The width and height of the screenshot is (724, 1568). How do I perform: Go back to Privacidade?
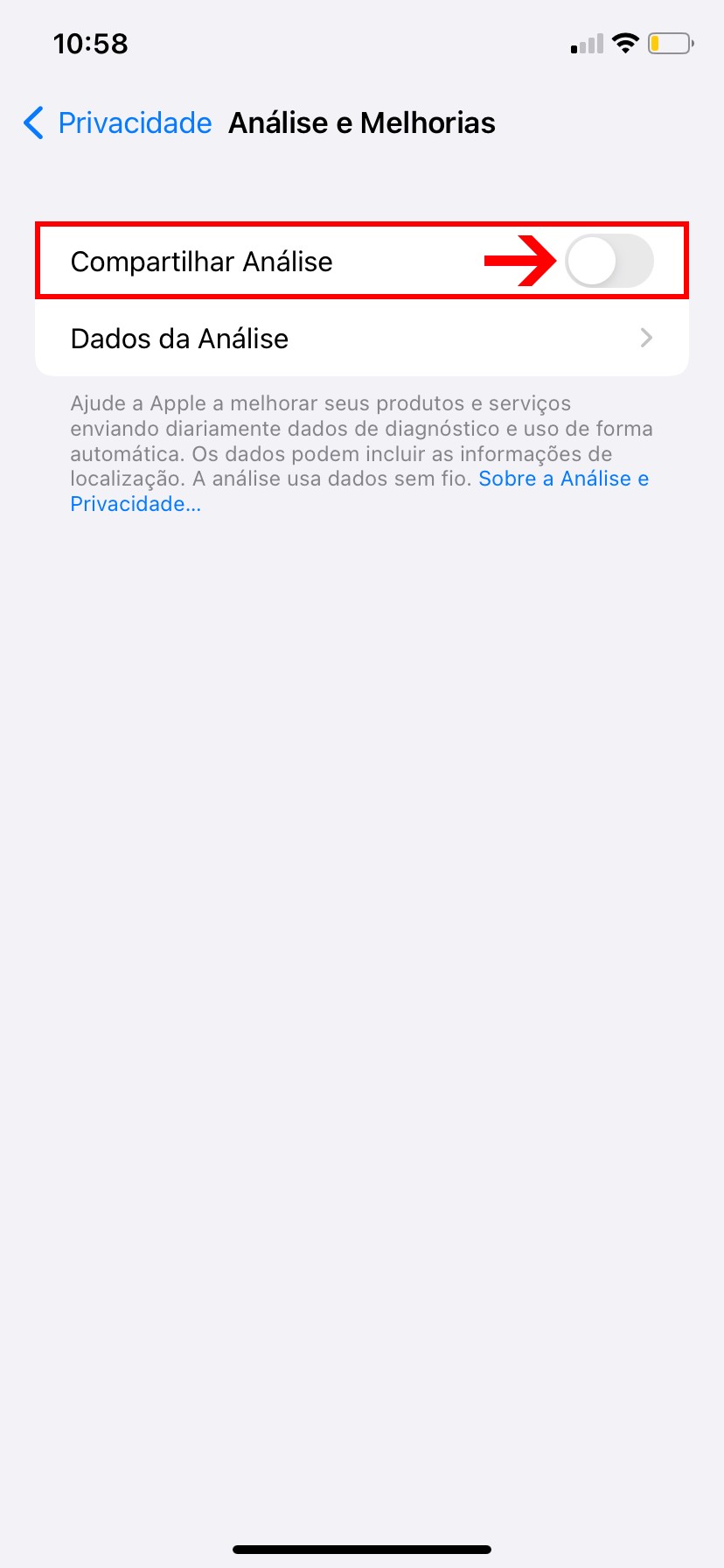click(x=118, y=123)
